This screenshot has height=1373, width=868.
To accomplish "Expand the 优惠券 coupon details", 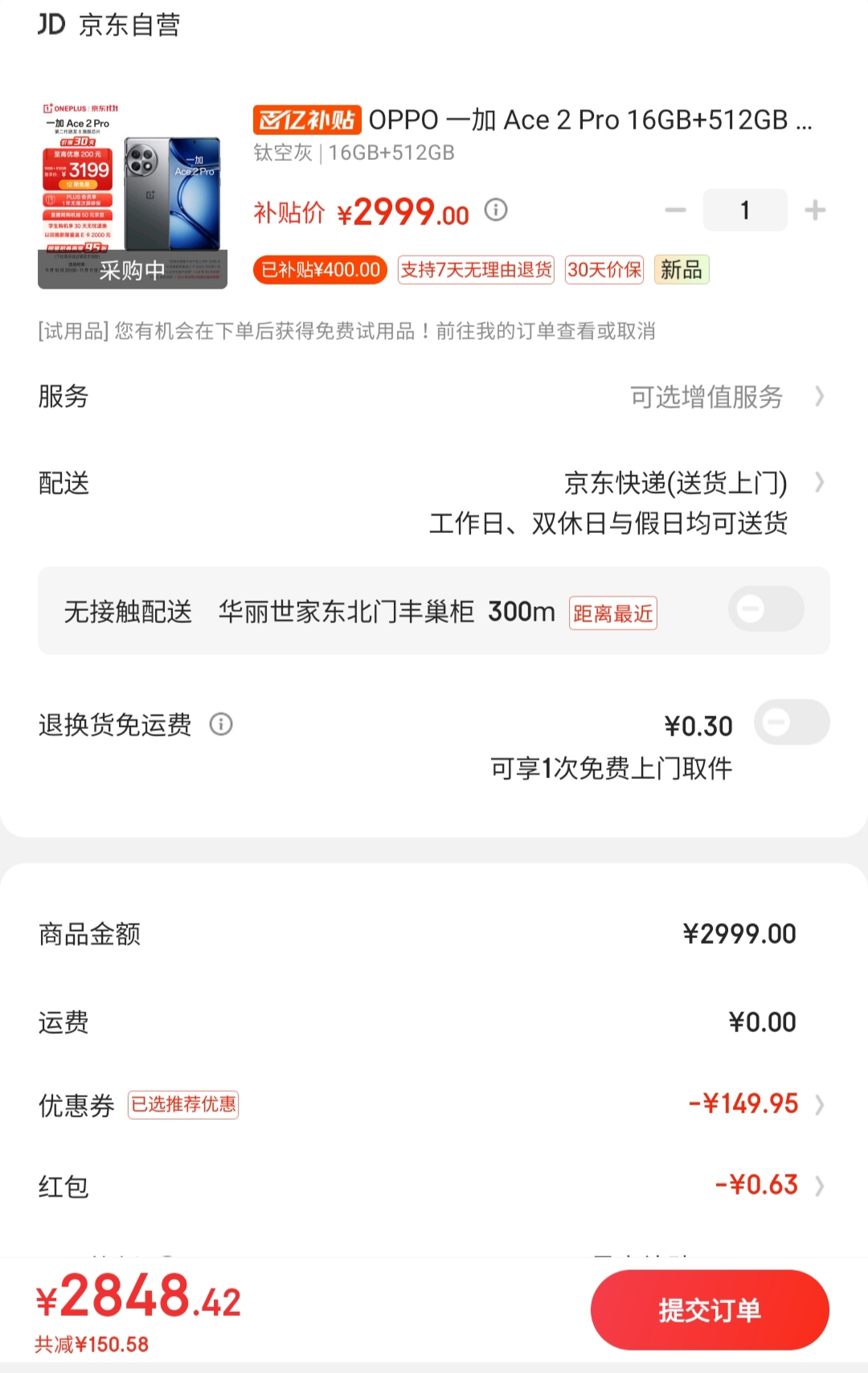I will click(x=818, y=1105).
